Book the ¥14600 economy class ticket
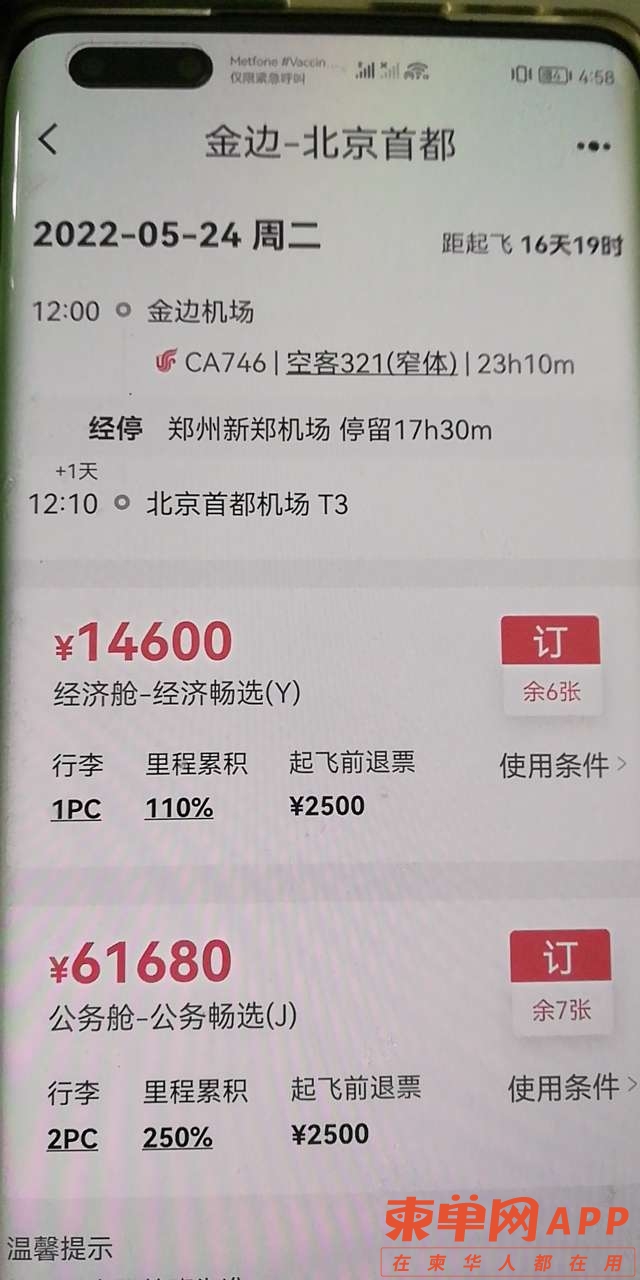 (550, 643)
